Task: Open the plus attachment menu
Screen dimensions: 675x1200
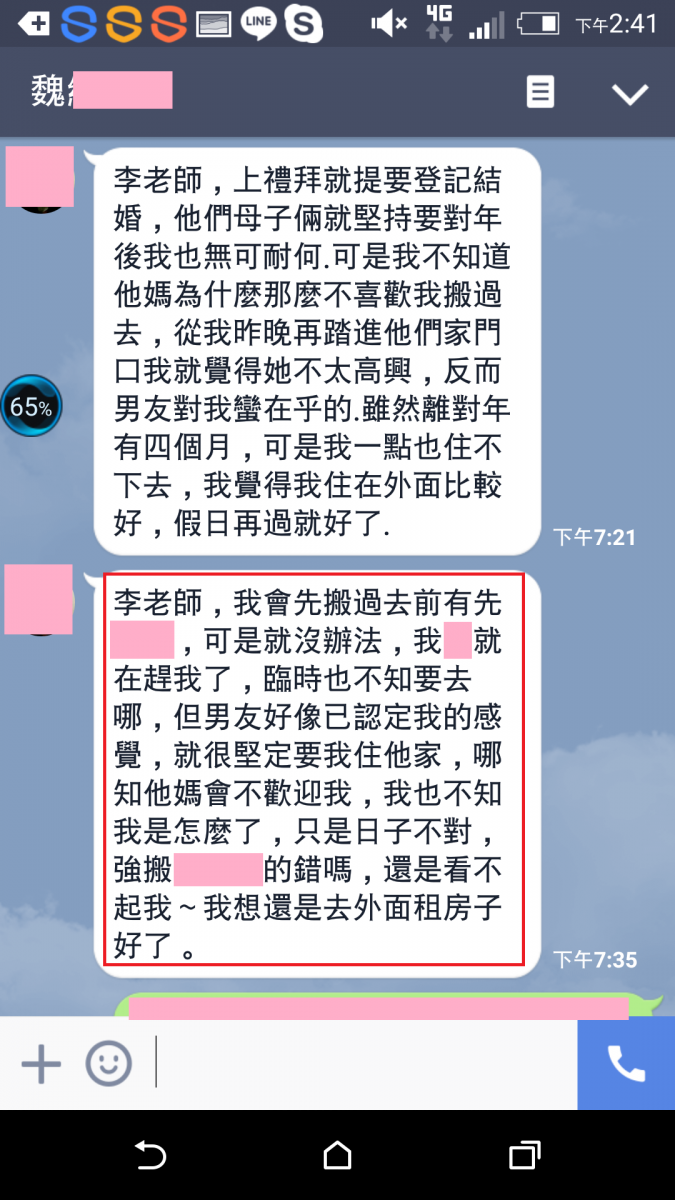Action: [41, 1063]
